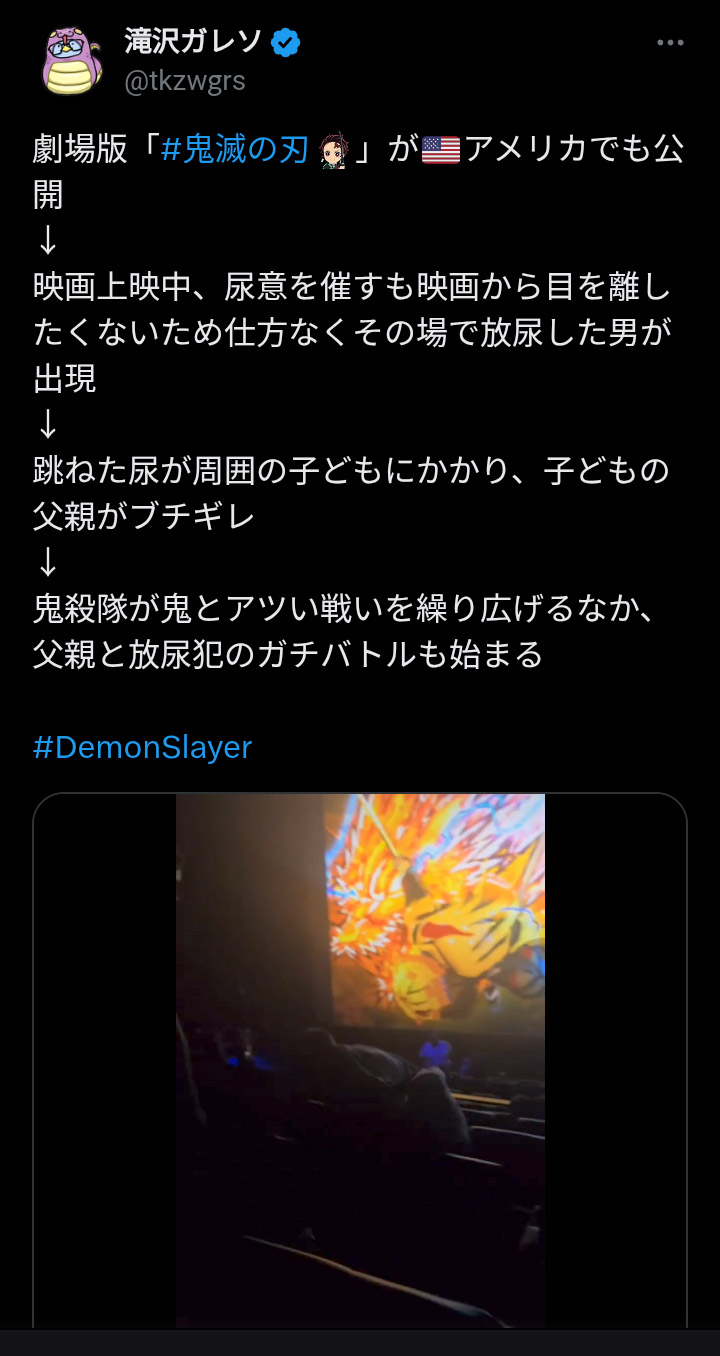Screen dimensions: 720x1356
Task: Play the embedded theater video
Action: click(x=360, y=1060)
